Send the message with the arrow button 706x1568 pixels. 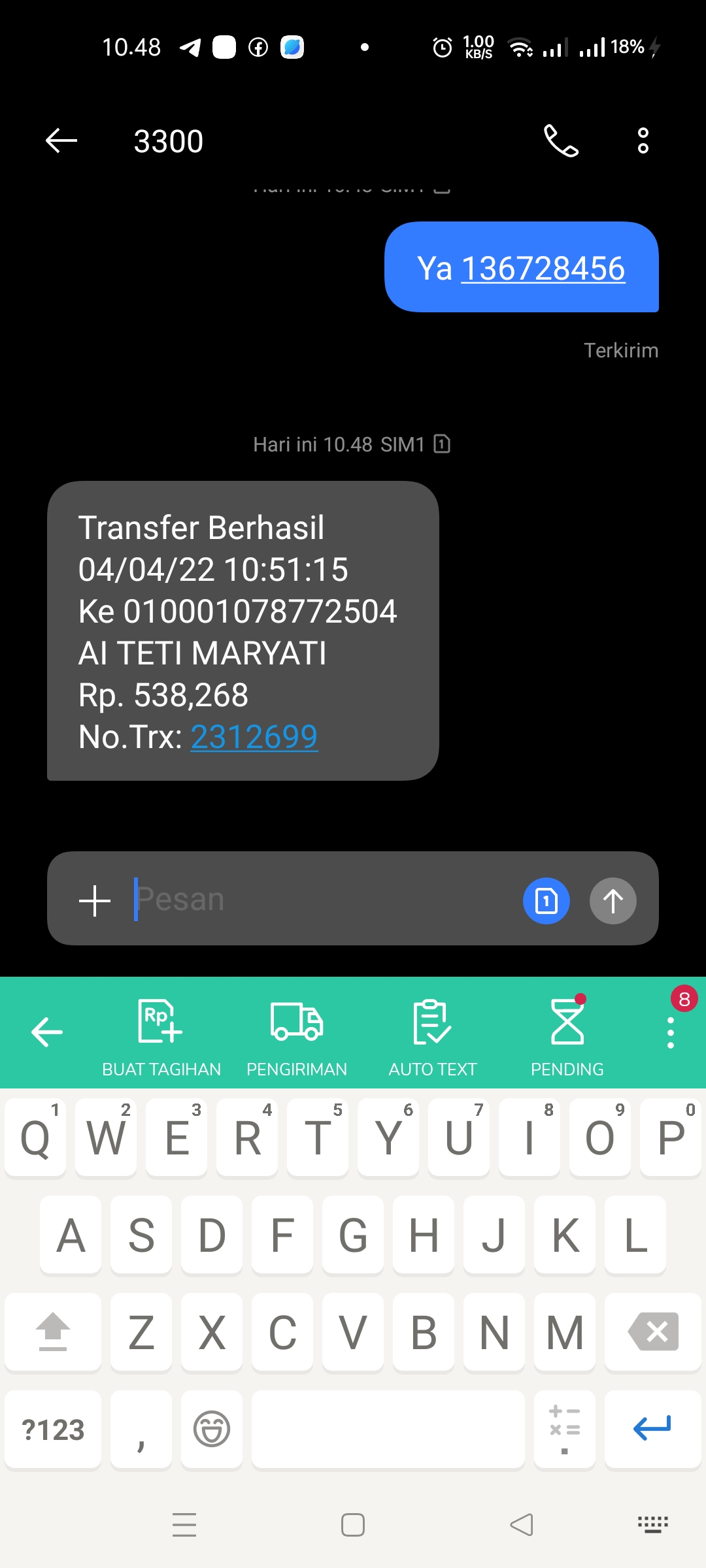(613, 901)
